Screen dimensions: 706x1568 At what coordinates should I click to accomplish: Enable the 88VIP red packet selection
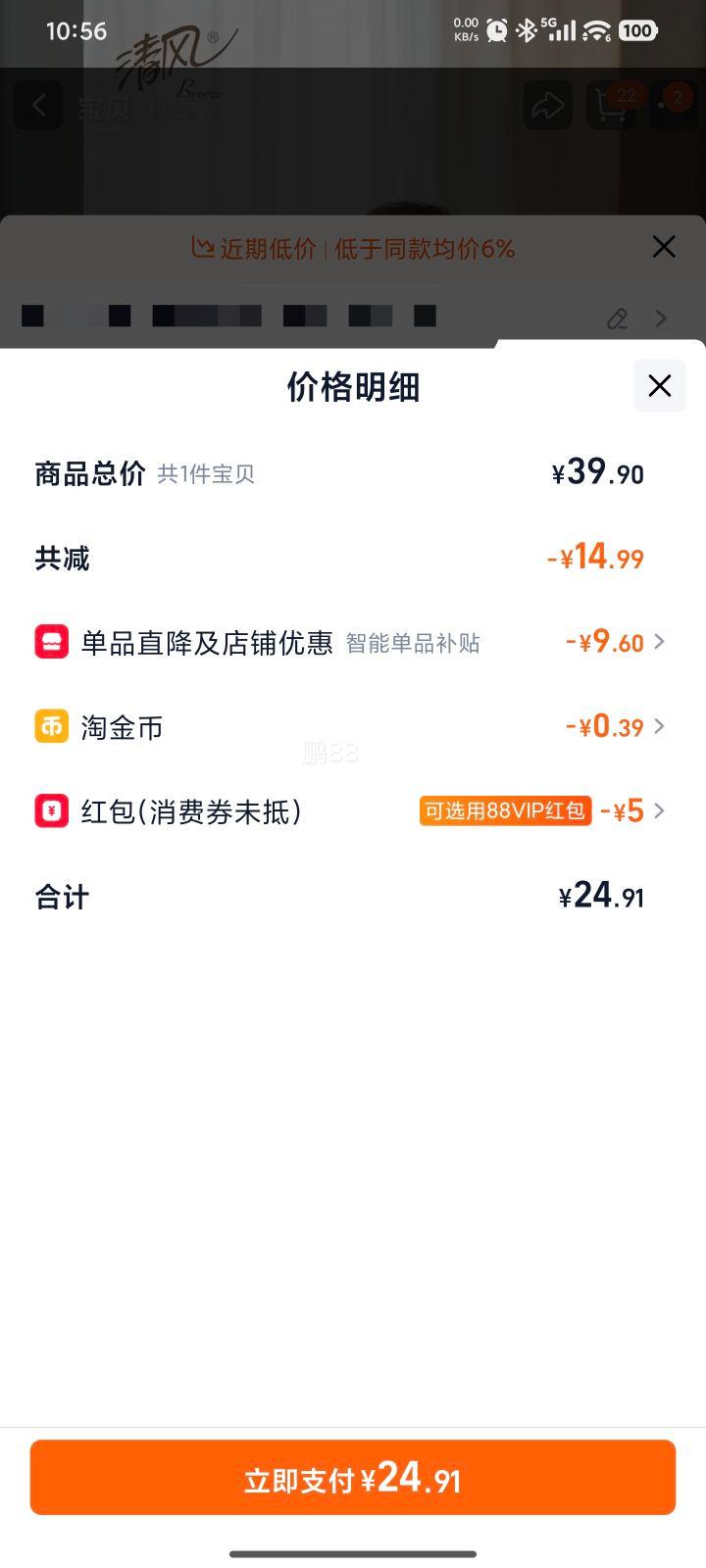click(505, 810)
